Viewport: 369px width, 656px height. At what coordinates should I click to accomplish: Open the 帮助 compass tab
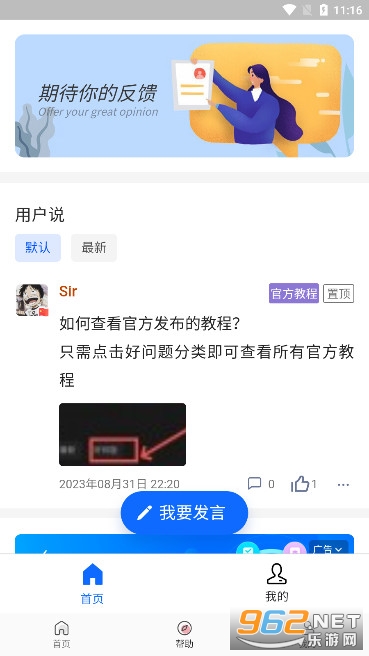[x=184, y=634]
